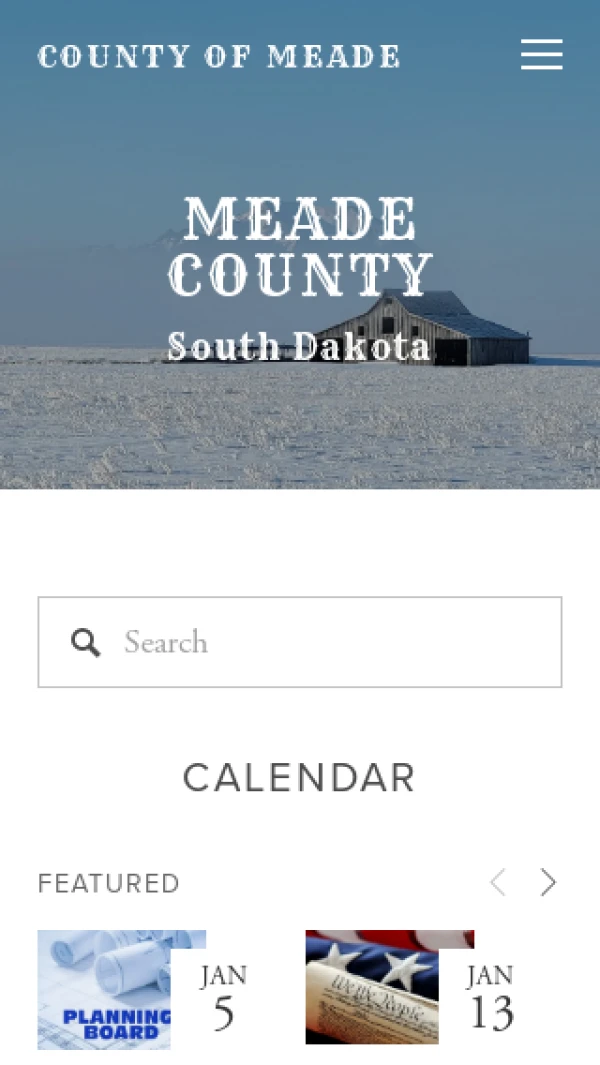Tap the County of Meade site title
This screenshot has height=1065, width=600.
(219, 56)
